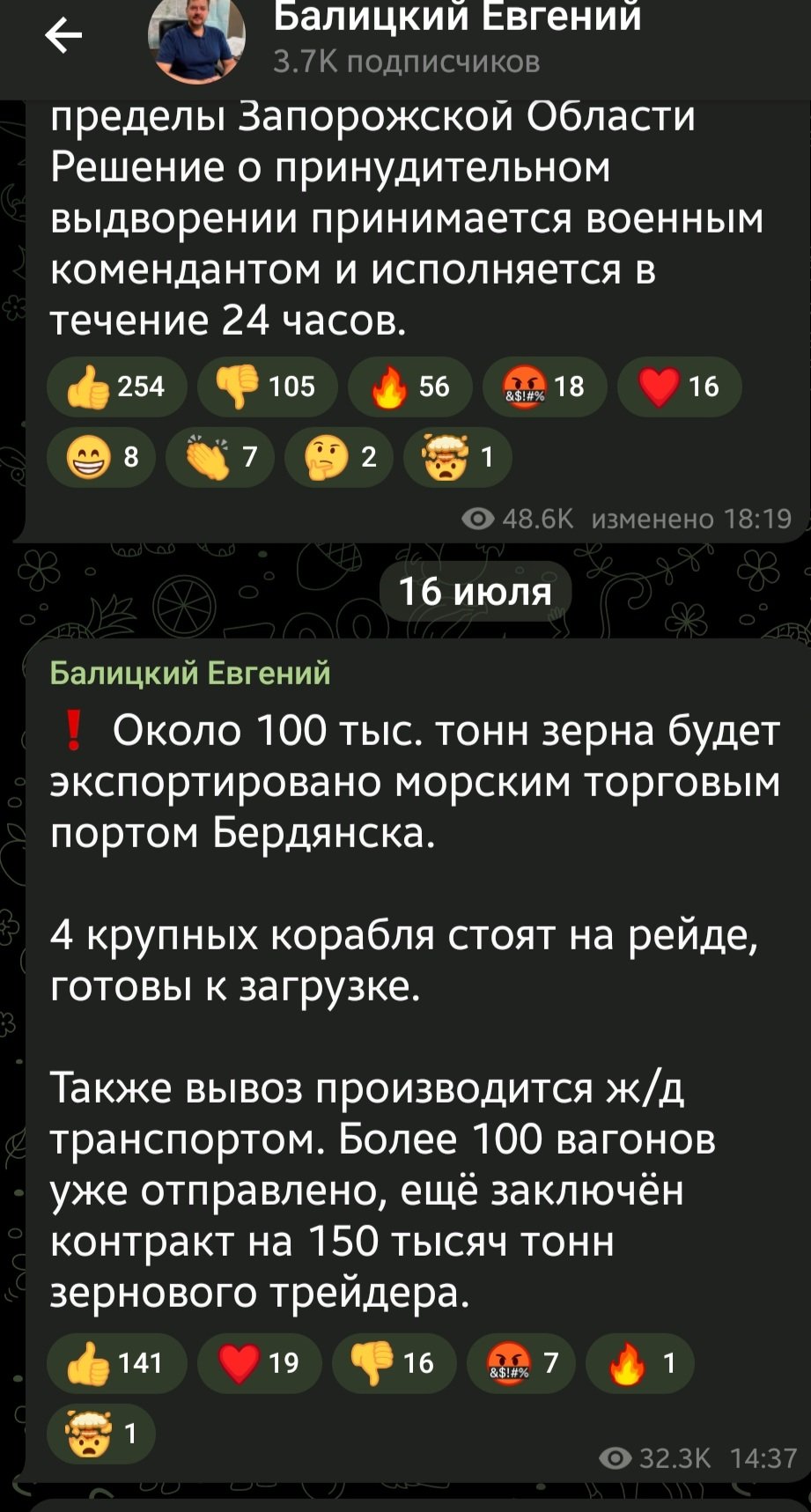Open Балицкий Евгений channel profile photo
Screen dimensions: 811x1512
196,40
